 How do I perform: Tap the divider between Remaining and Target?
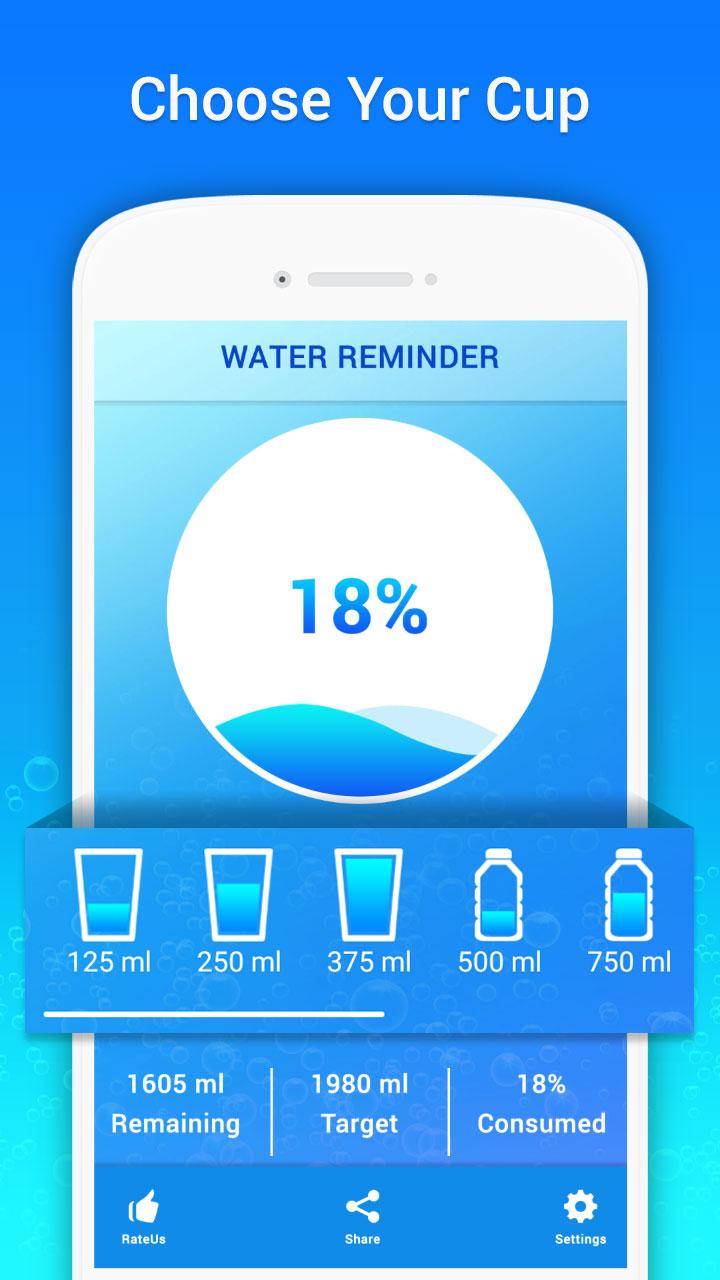point(270,1102)
